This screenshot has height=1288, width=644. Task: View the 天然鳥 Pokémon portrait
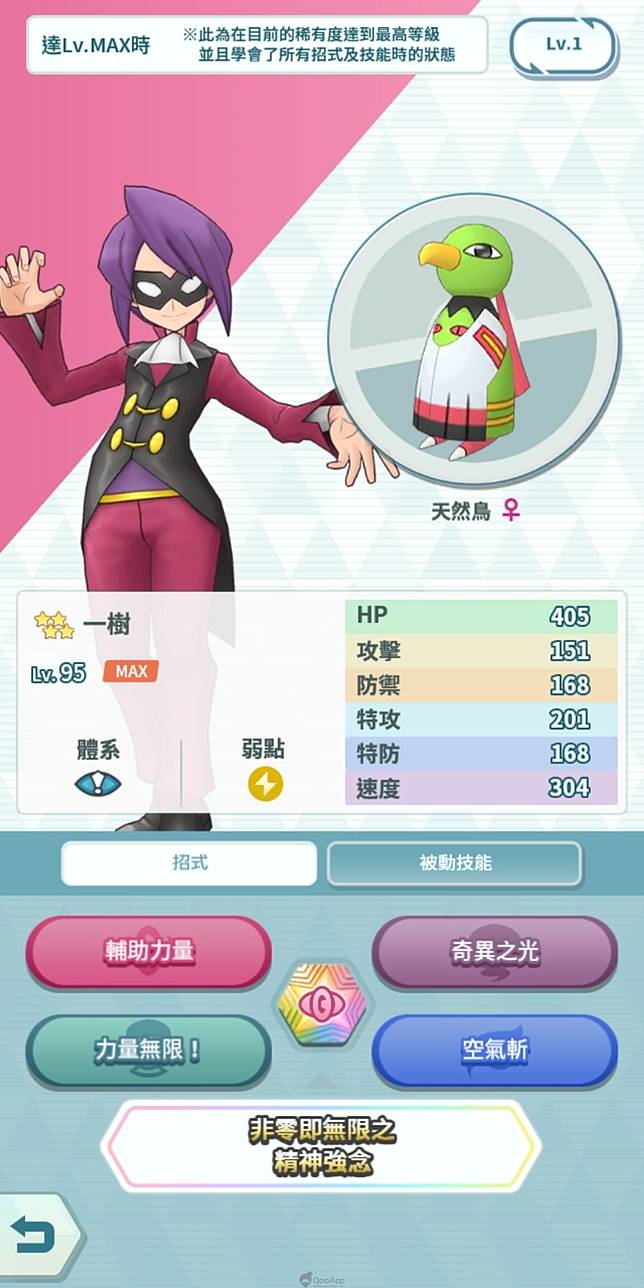click(474, 340)
